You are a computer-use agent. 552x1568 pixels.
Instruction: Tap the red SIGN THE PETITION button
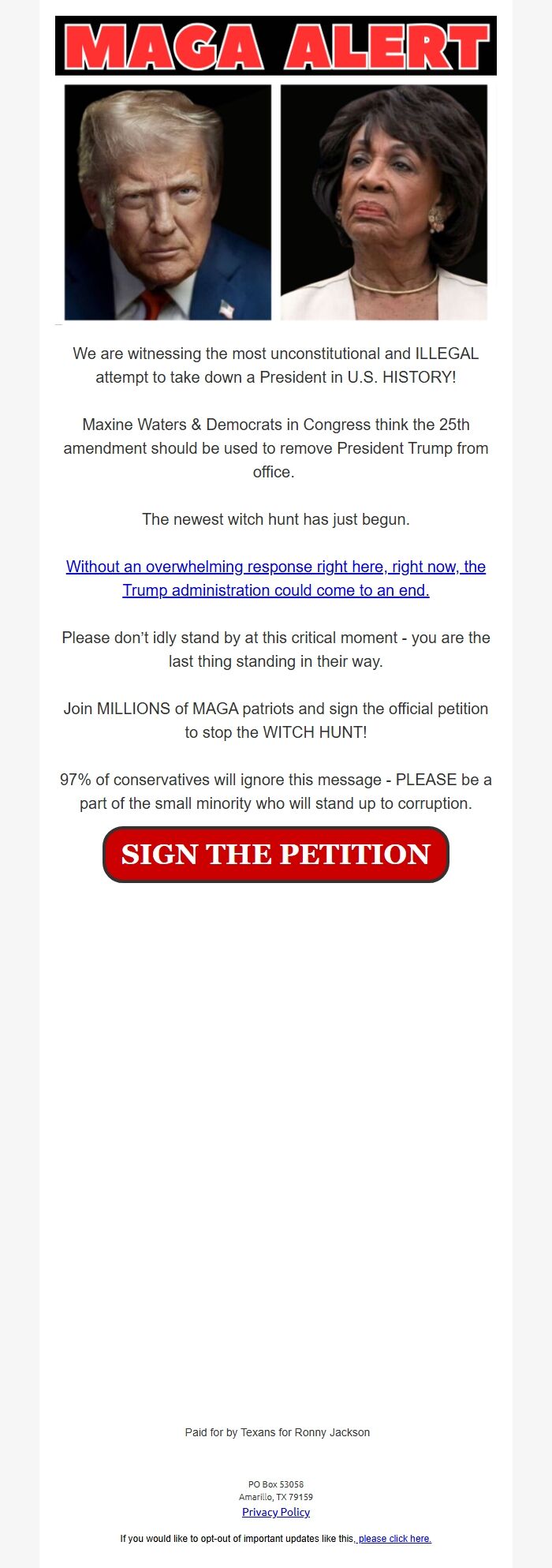pos(276,855)
